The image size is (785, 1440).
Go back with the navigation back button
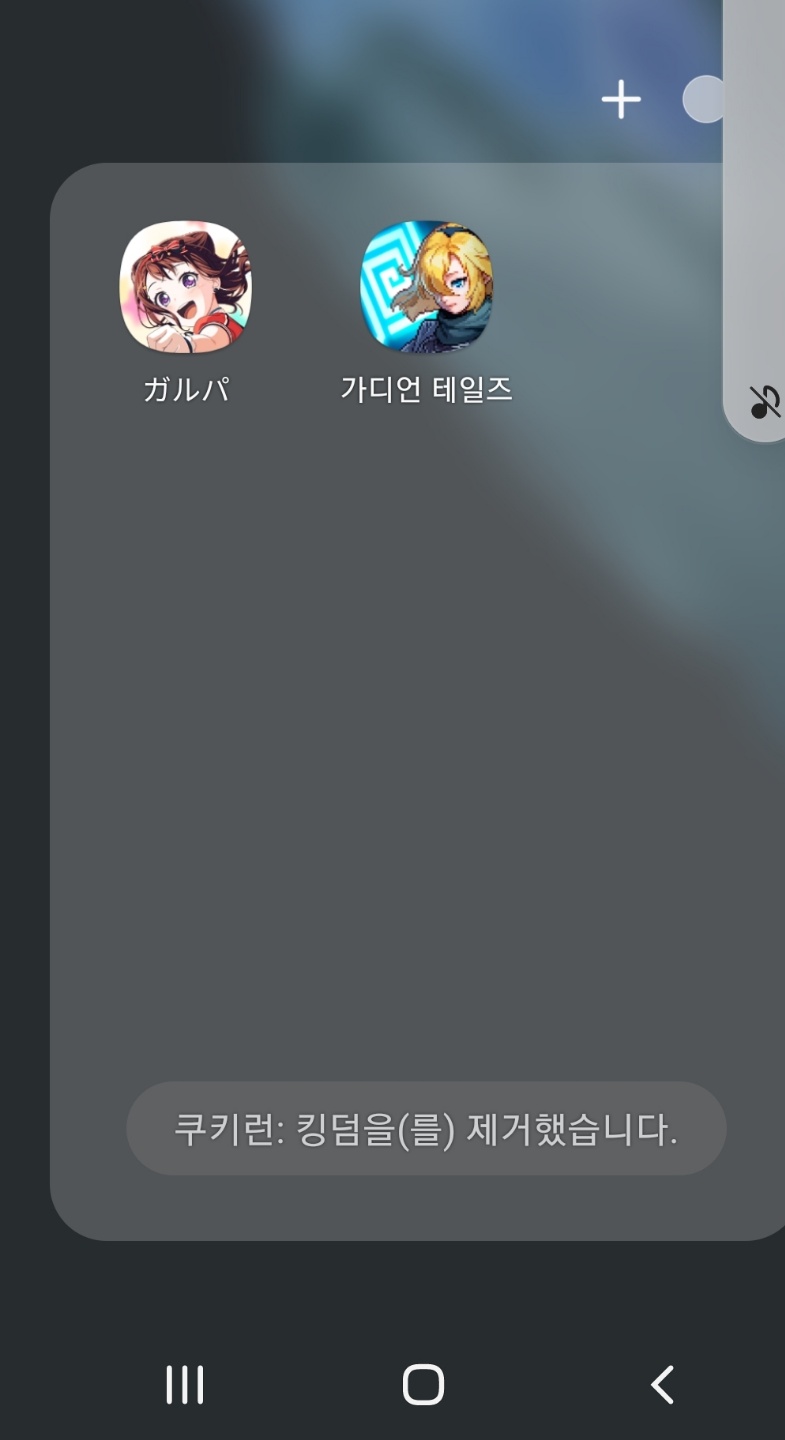(x=662, y=1385)
